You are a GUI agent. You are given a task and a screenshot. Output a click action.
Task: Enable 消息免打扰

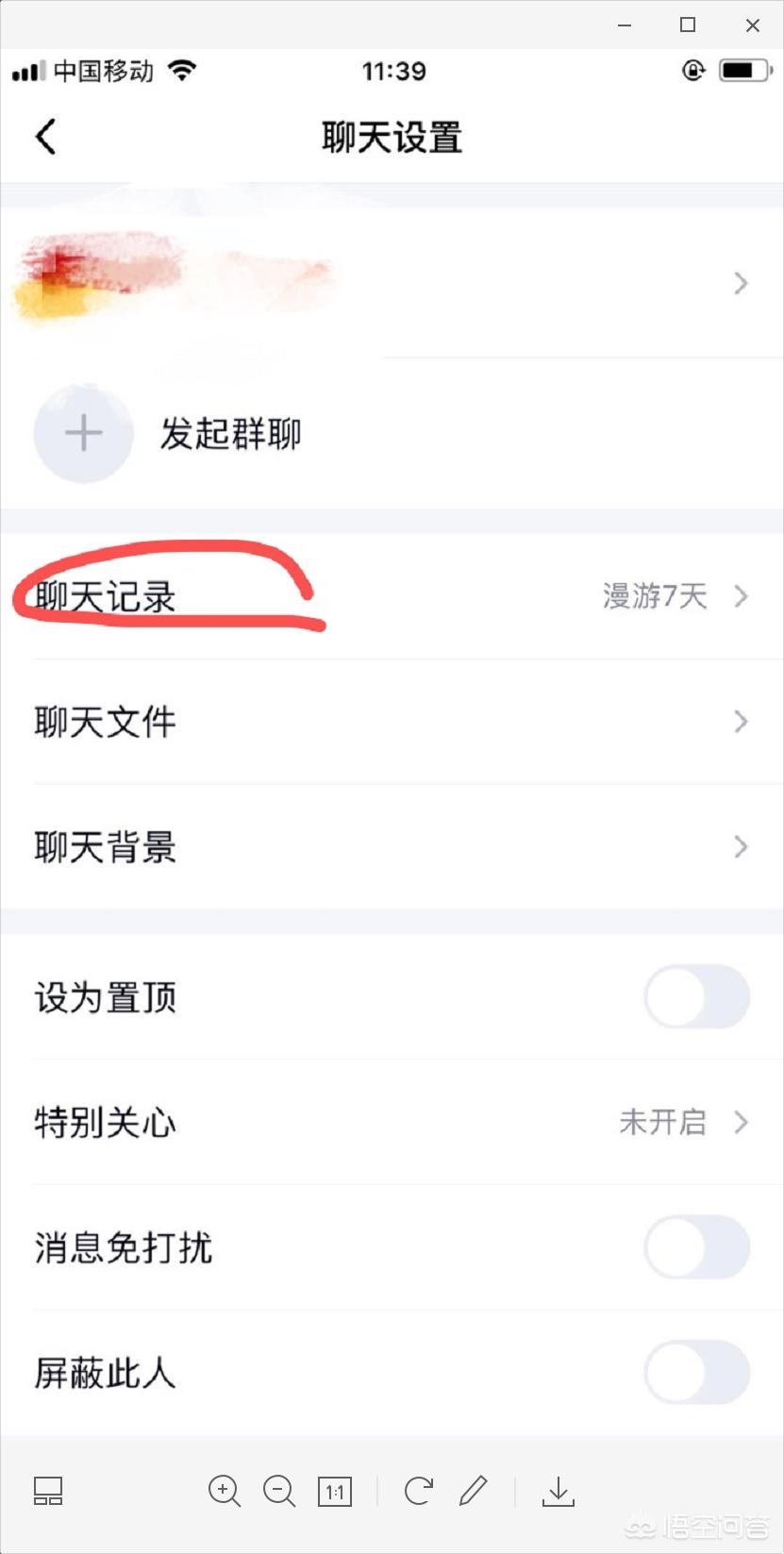pyautogui.click(x=696, y=1247)
